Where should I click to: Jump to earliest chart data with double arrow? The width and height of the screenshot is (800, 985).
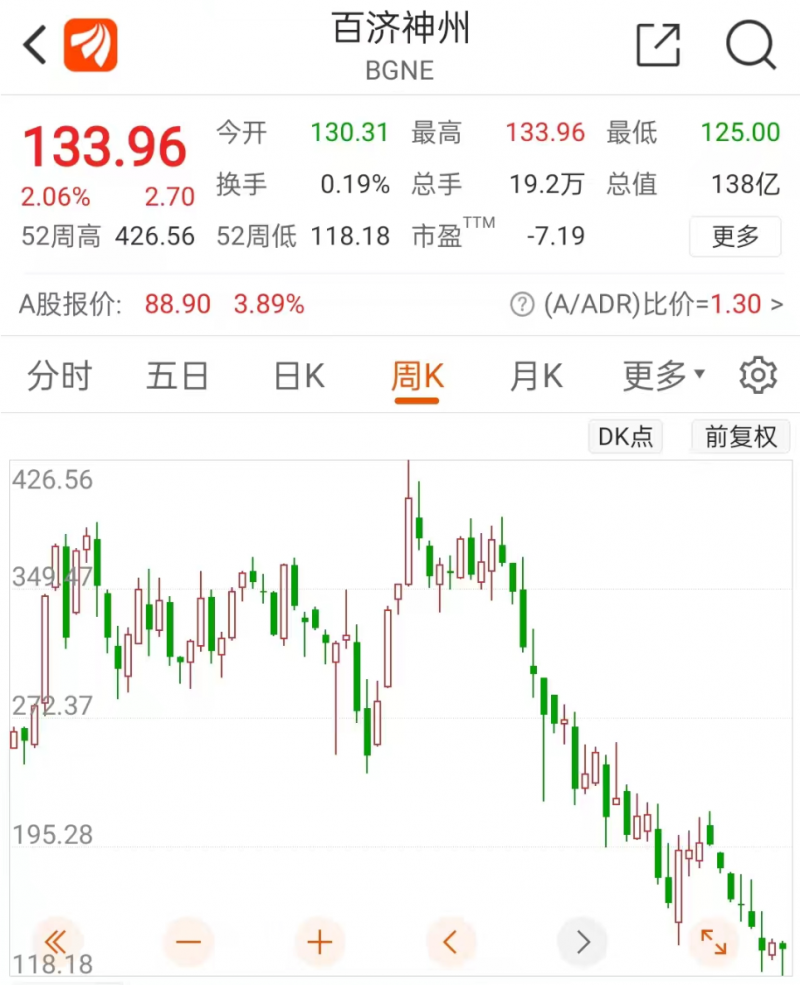pyautogui.click(x=55, y=941)
